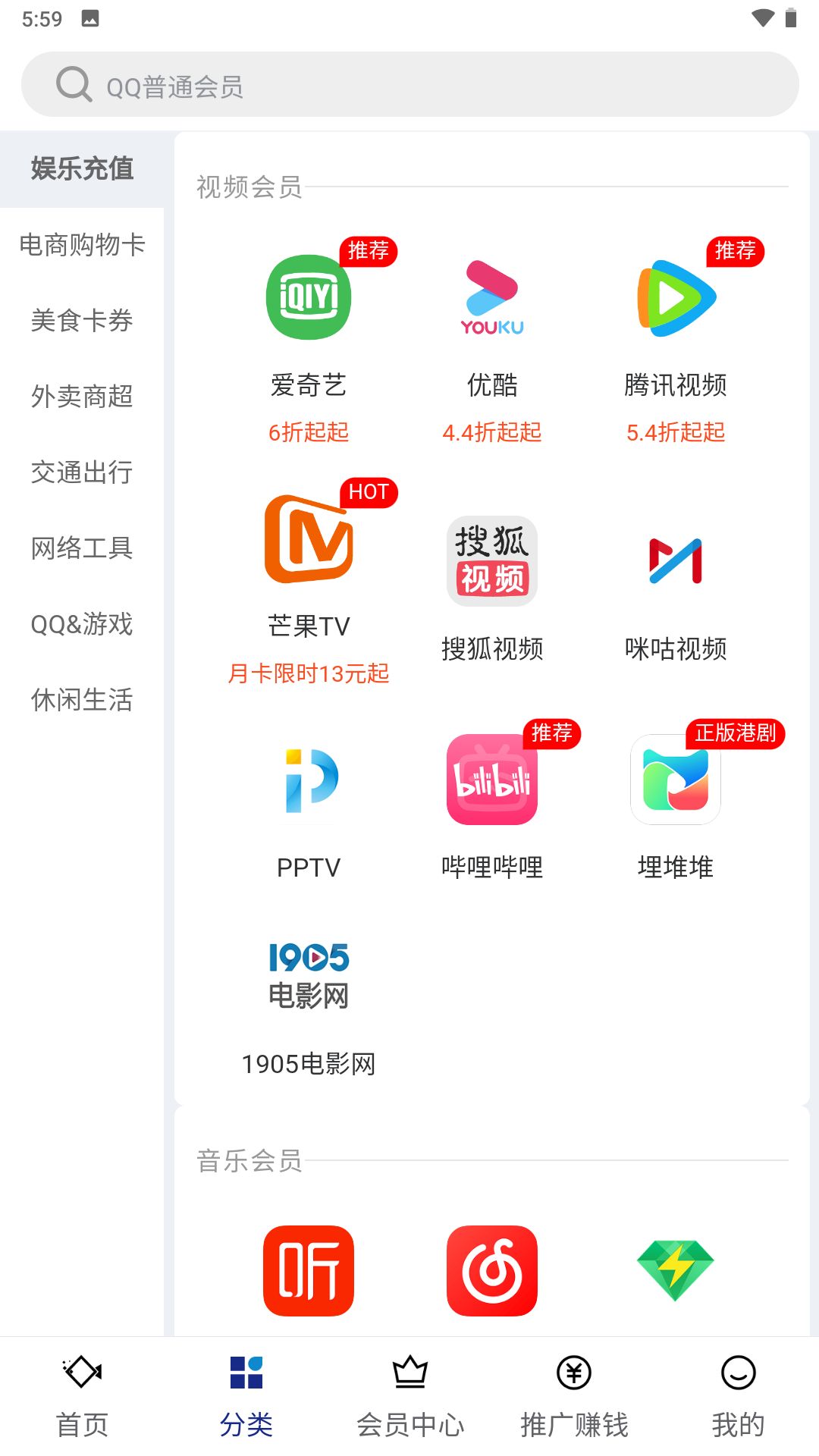Image resolution: width=819 pixels, height=1456 pixels.
Task: Open 休闲生活 category
Action: (82, 700)
